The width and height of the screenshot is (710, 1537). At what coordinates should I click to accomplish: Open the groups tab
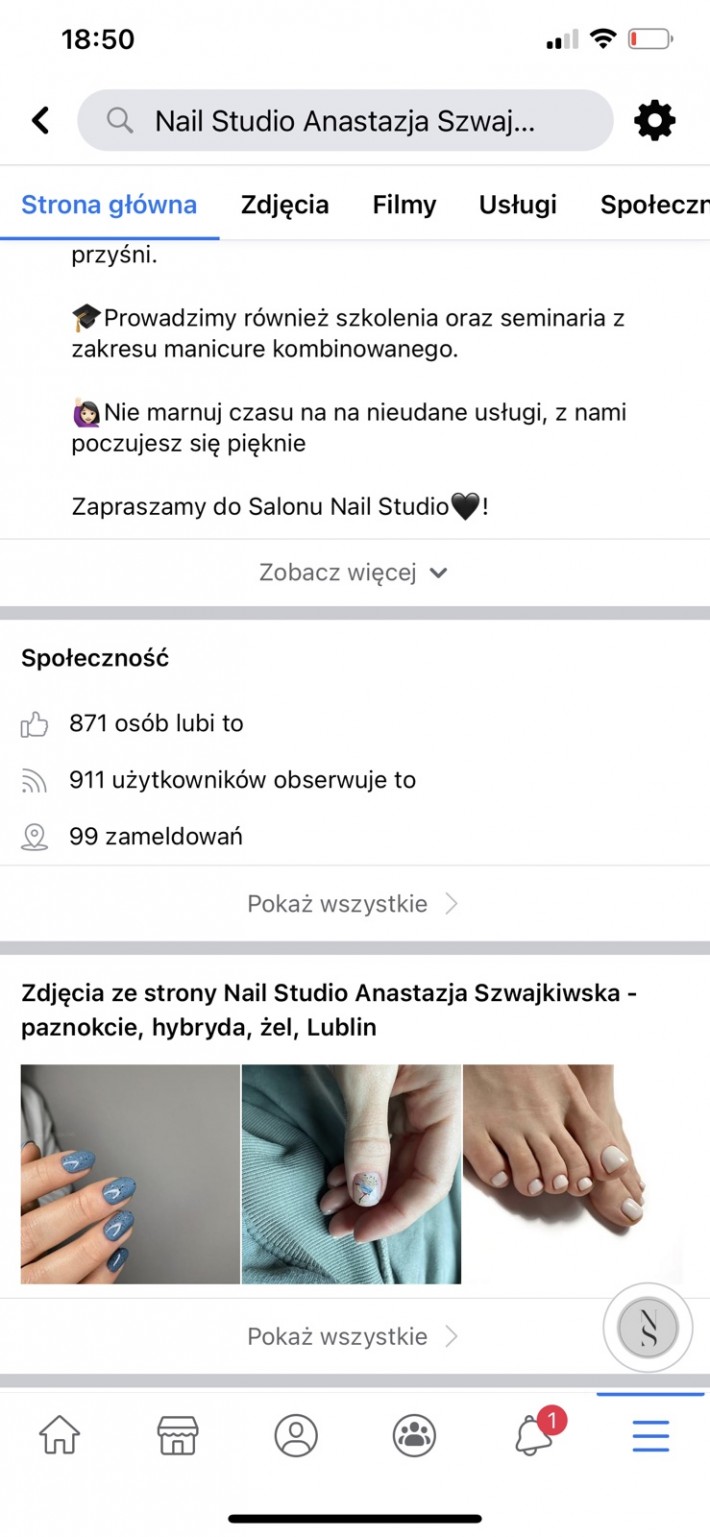[x=414, y=1435]
